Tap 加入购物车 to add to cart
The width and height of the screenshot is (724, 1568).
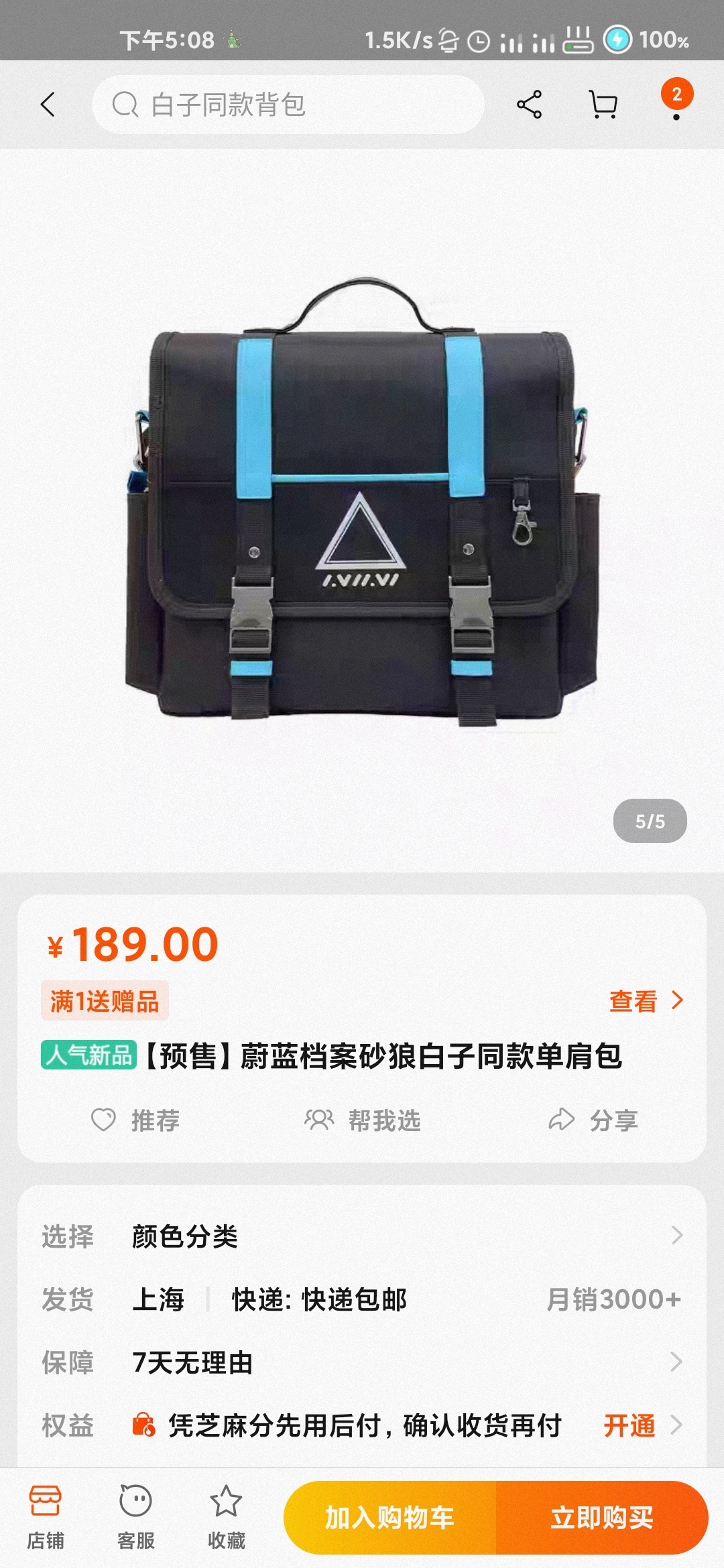tap(390, 1517)
